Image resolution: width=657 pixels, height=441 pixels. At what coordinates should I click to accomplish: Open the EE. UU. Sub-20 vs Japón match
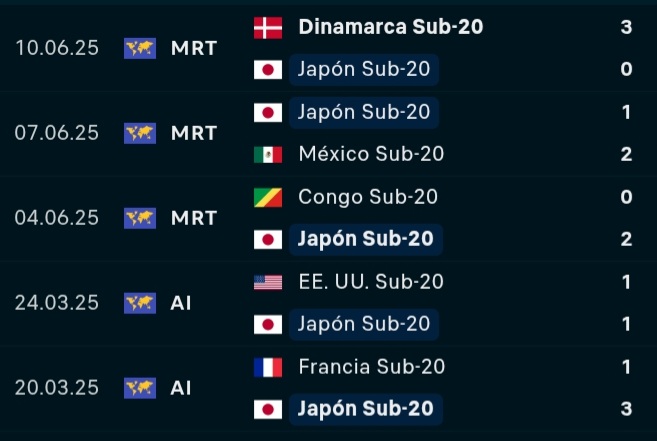tap(328, 302)
